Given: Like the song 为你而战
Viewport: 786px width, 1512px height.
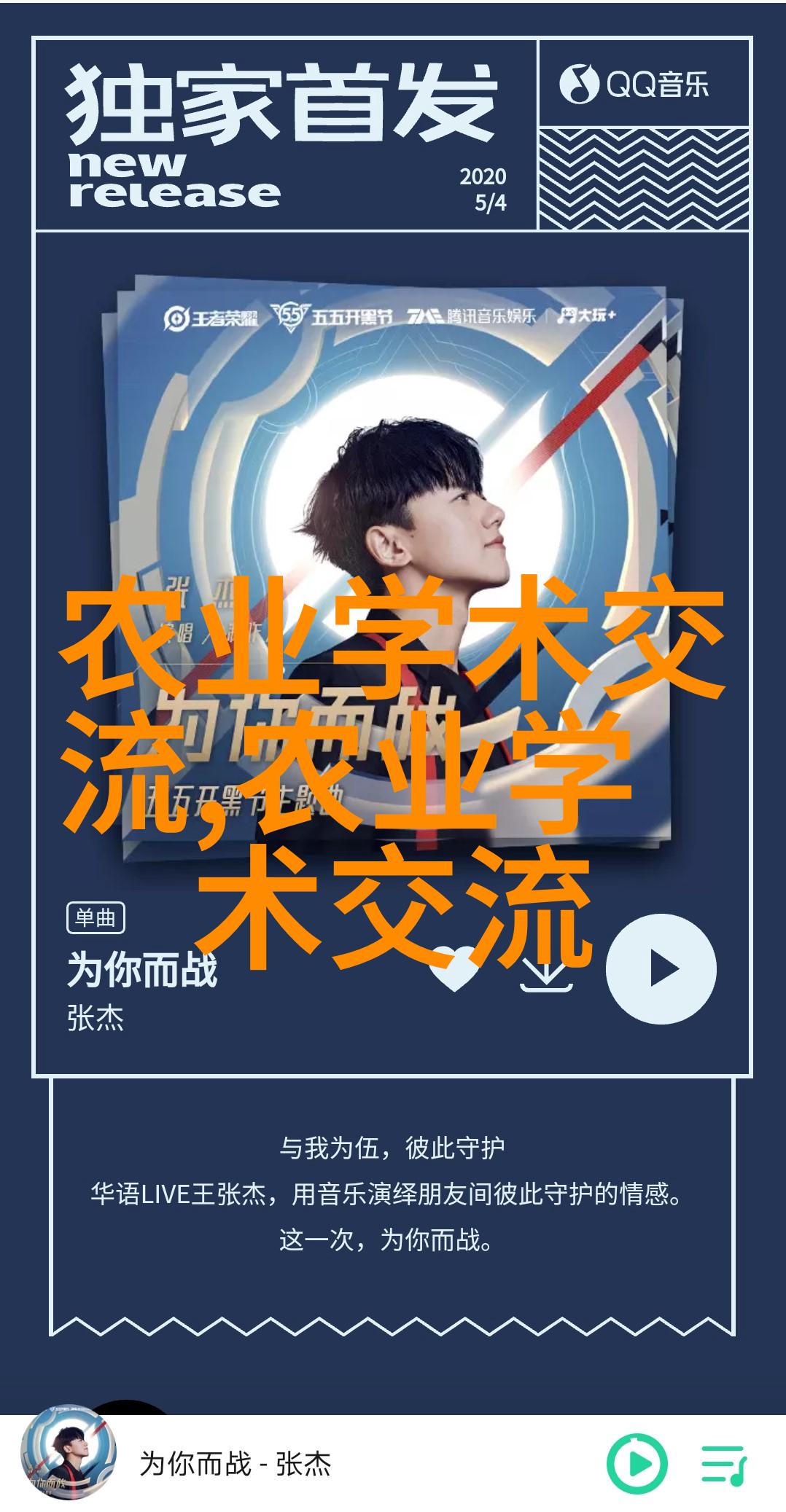Looking at the screenshot, I should (453, 968).
